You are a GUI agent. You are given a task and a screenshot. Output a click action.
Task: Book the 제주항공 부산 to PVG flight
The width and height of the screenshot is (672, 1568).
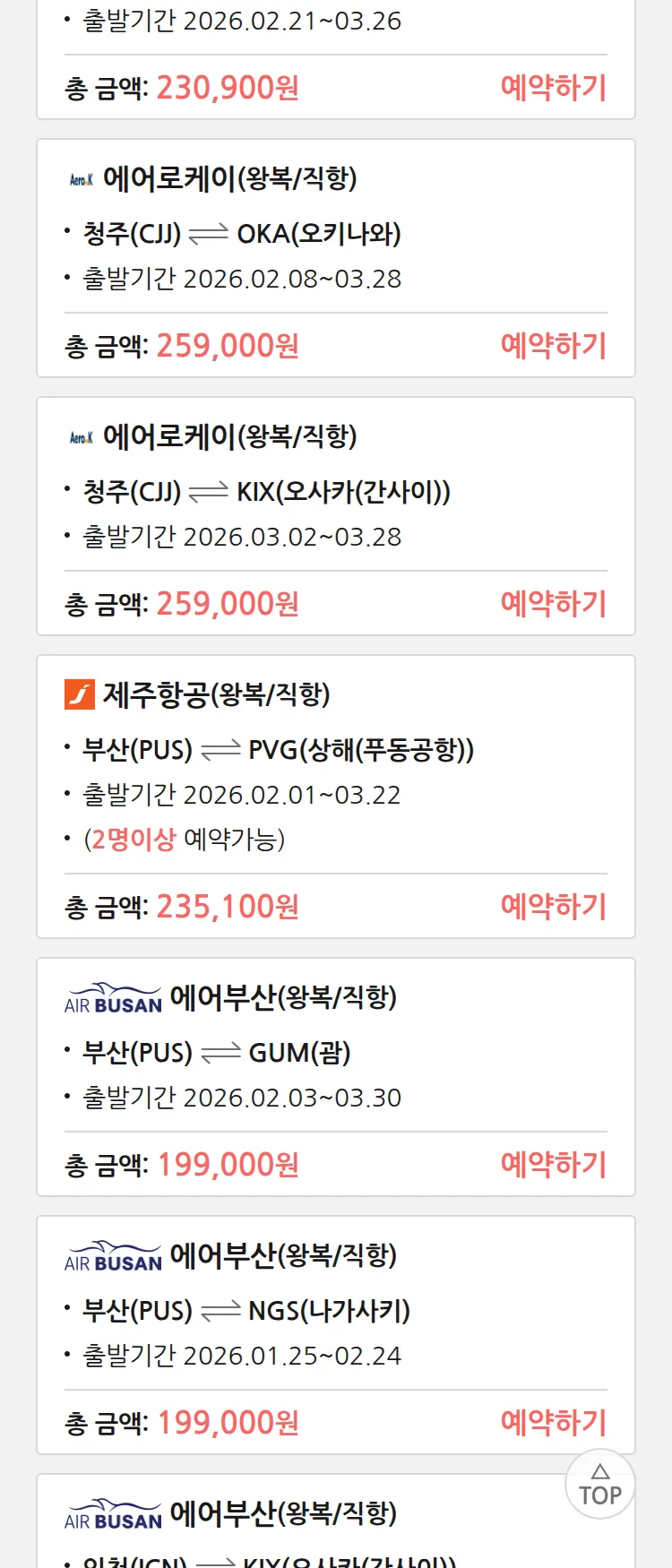pyautogui.click(x=553, y=907)
